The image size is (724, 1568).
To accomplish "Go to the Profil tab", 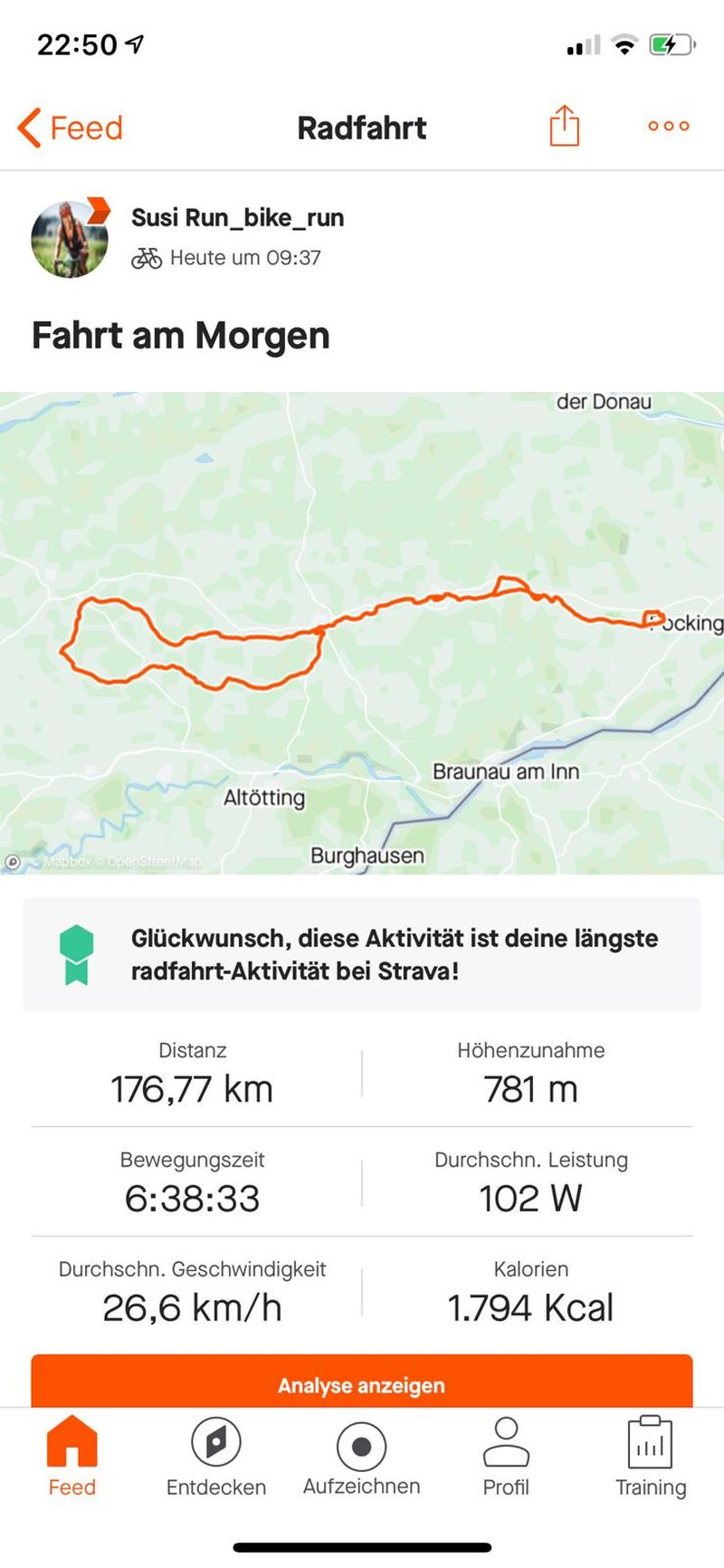I will coord(506,1458).
